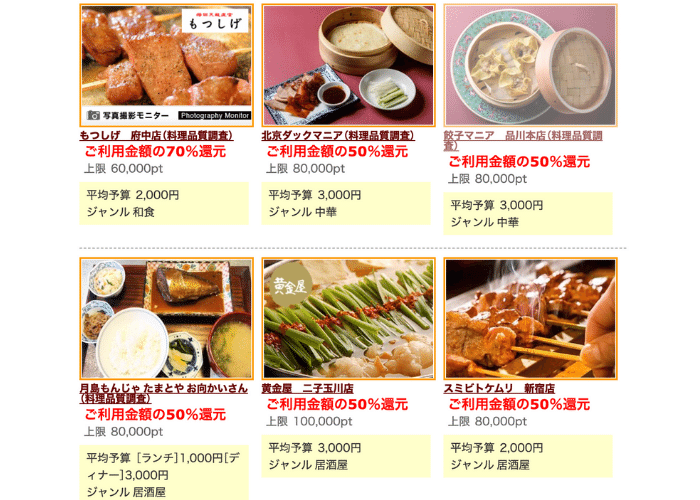
Task: Open the 北京ダックマニア title link
Action: 338,135
